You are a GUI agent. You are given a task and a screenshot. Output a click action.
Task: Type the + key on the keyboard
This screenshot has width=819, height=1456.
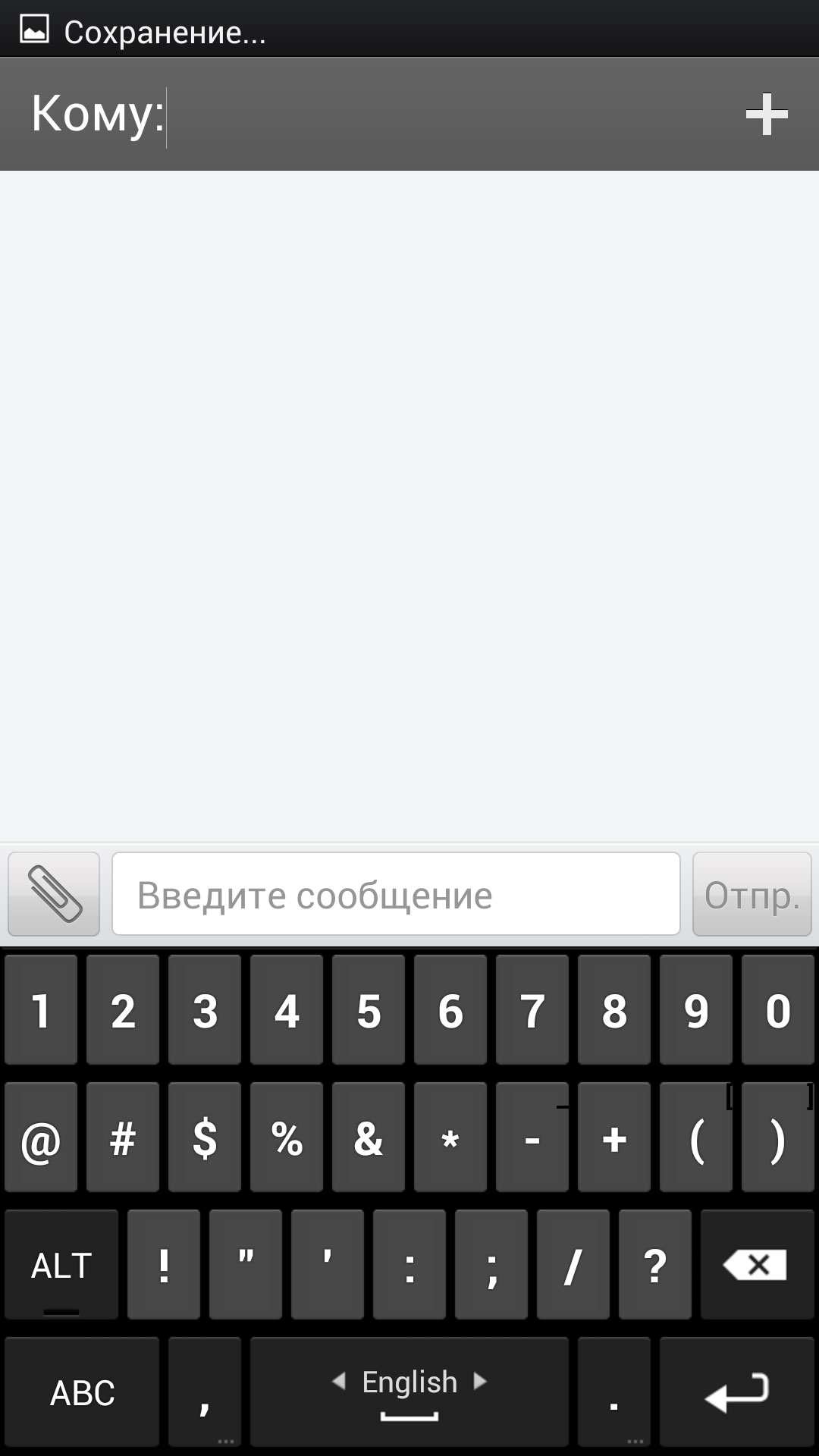[x=614, y=1137]
